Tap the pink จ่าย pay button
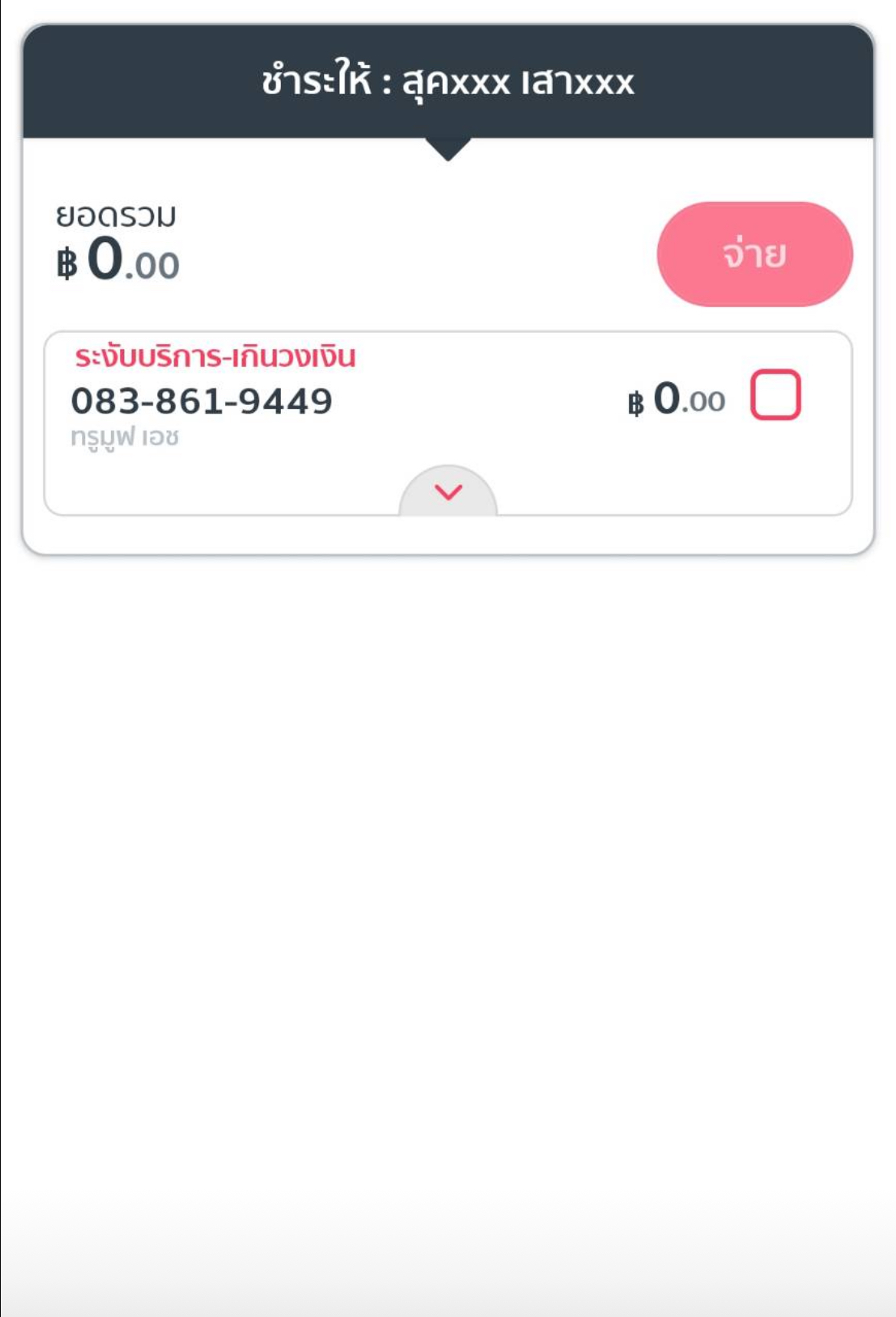Viewport: 896px width, 1317px height. [x=754, y=254]
